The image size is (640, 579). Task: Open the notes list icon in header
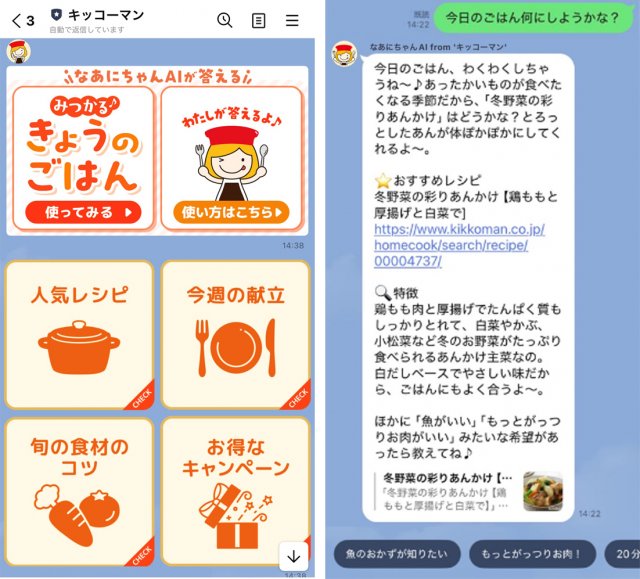258,20
